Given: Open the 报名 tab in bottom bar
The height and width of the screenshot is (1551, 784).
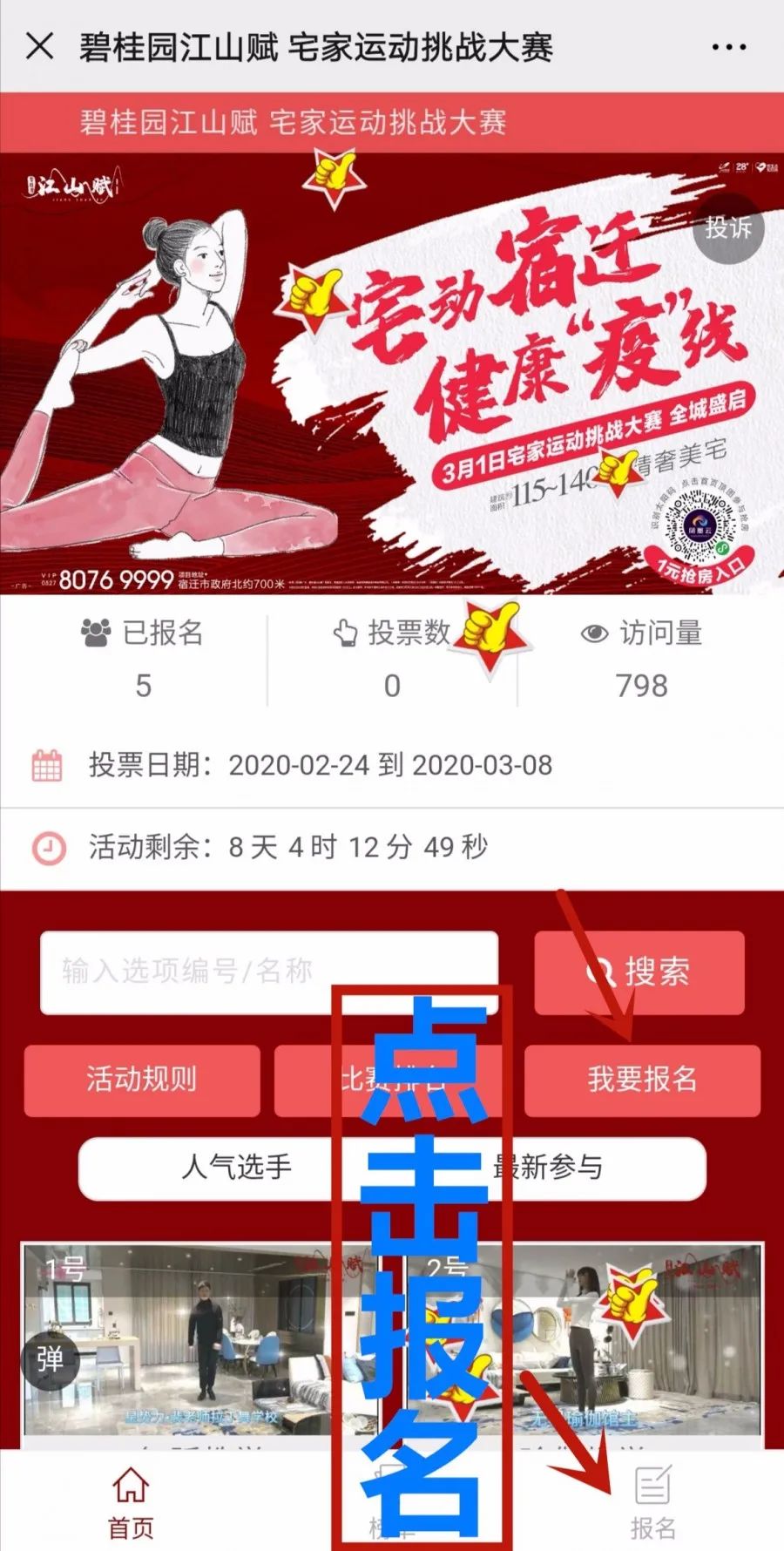Looking at the screenshot, I should click(652, 1502).
